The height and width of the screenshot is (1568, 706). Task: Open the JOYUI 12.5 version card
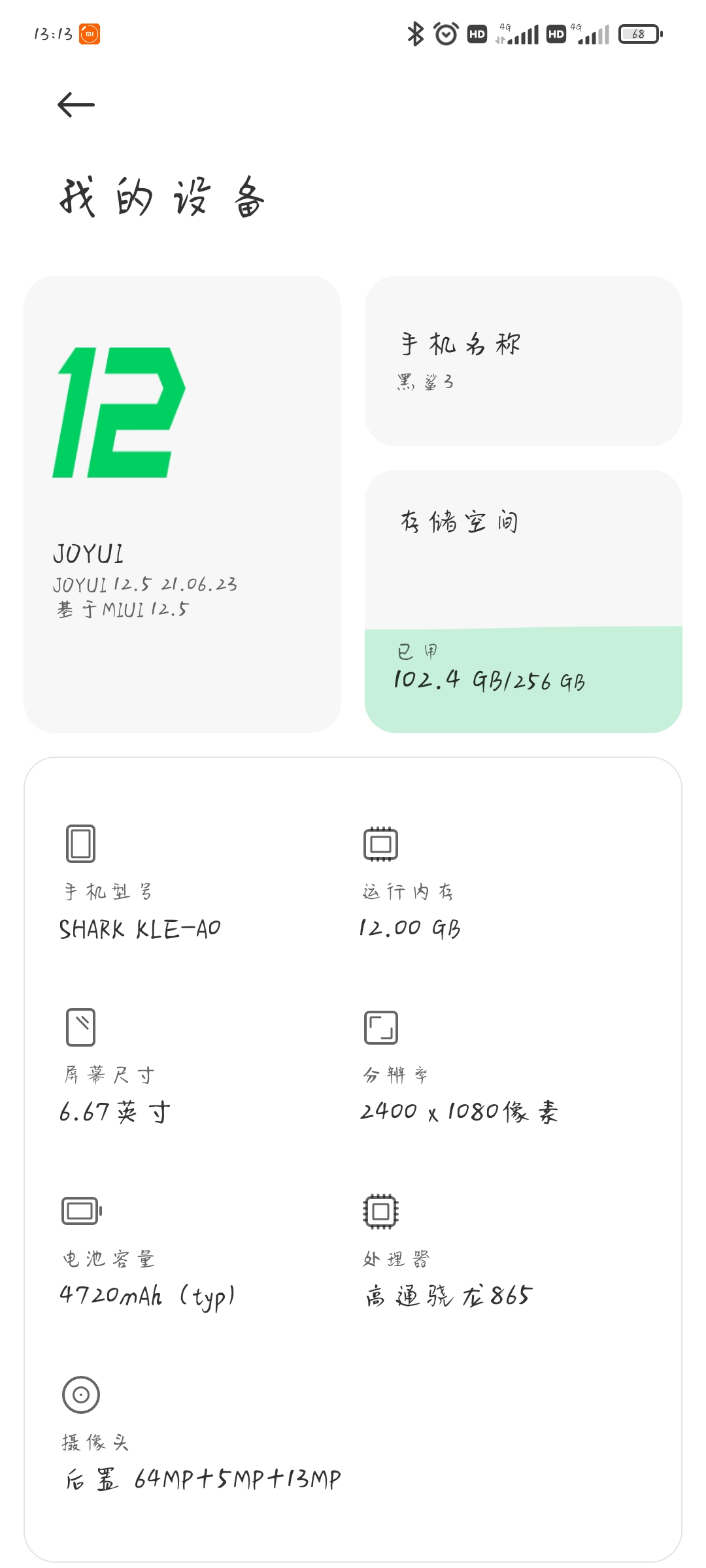click(x=182, y=503)
